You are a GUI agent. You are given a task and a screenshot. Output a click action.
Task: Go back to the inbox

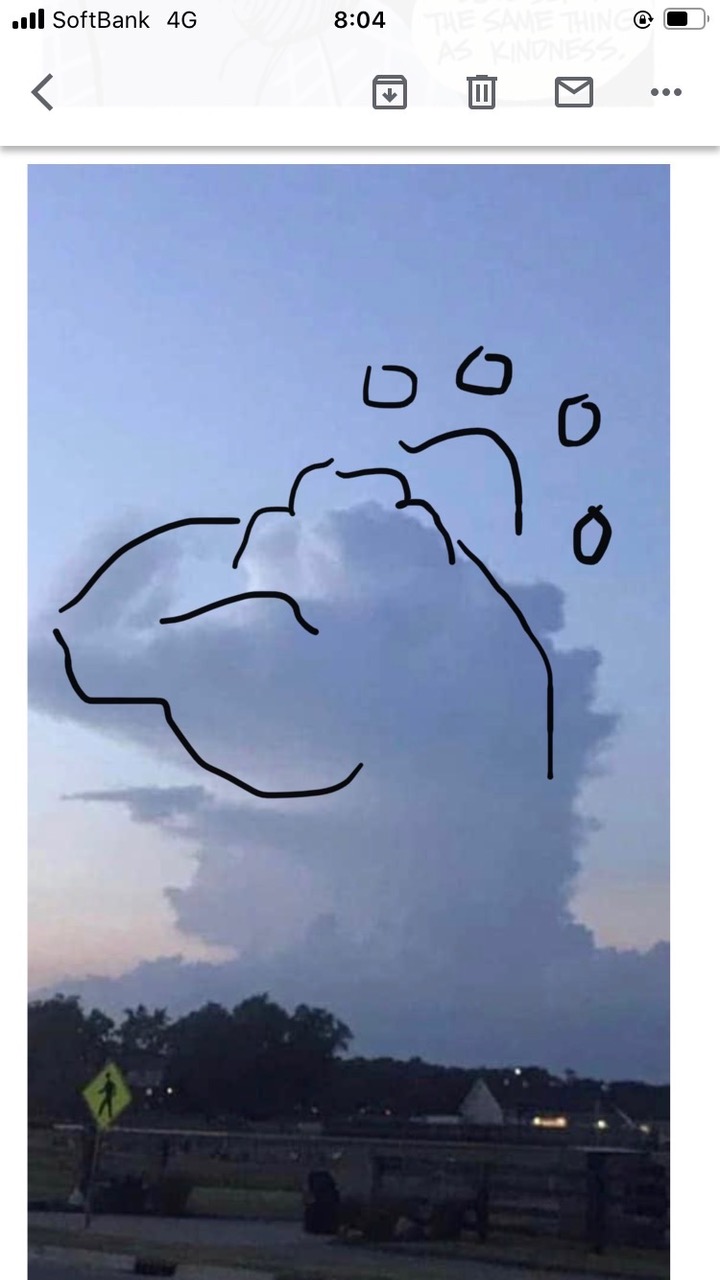pos(42,93)
